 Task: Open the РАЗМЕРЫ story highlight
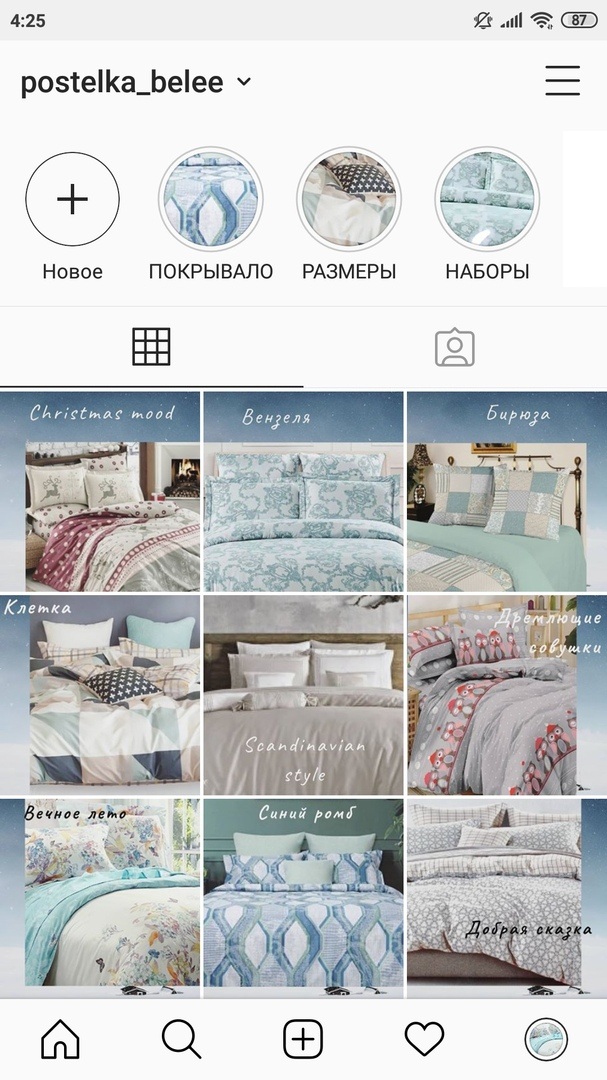(348, 199)
